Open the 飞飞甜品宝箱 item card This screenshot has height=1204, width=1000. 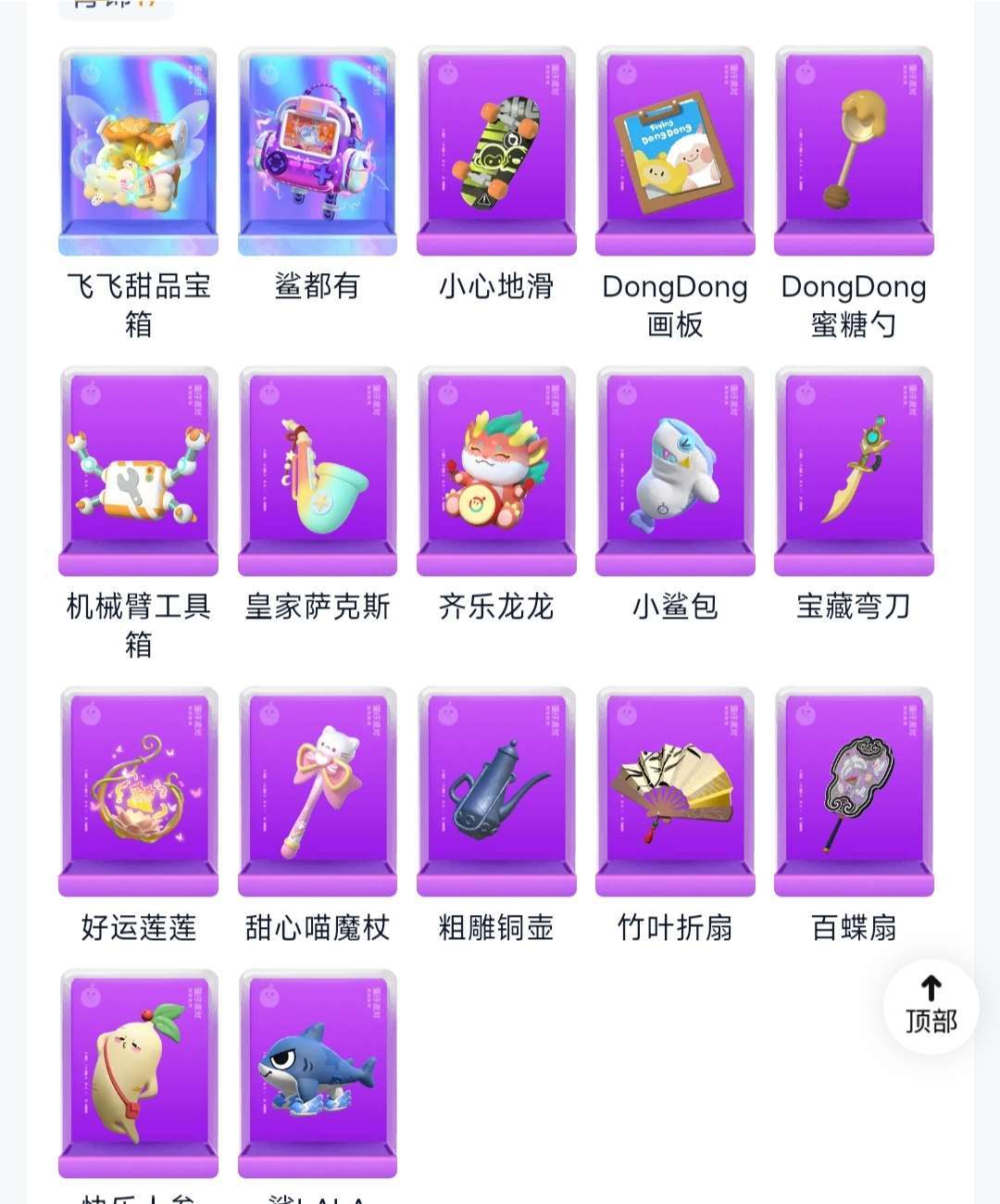click(138, 152)
